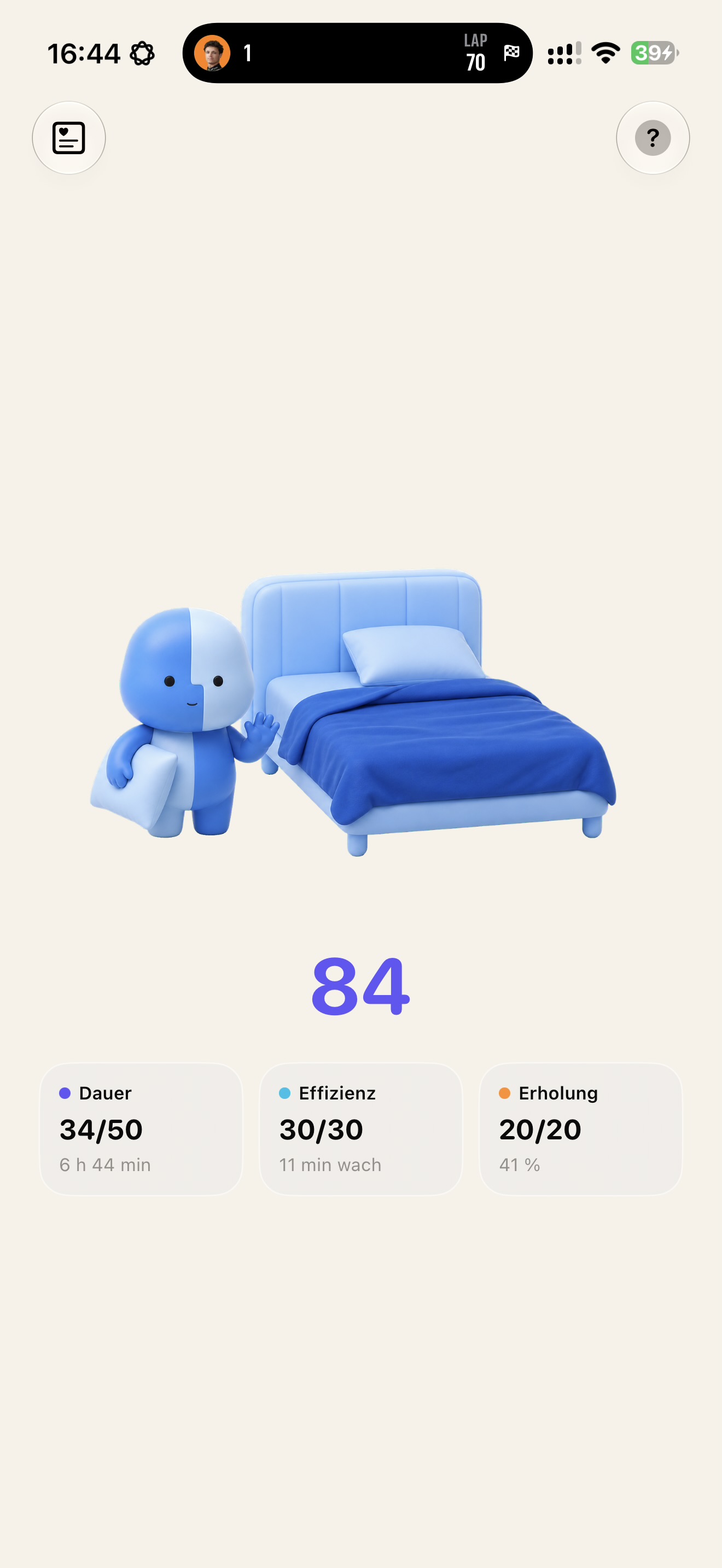Open the Dauer score card
The height and width of the screenshot is (1568, 722).
pos(141,1129)
